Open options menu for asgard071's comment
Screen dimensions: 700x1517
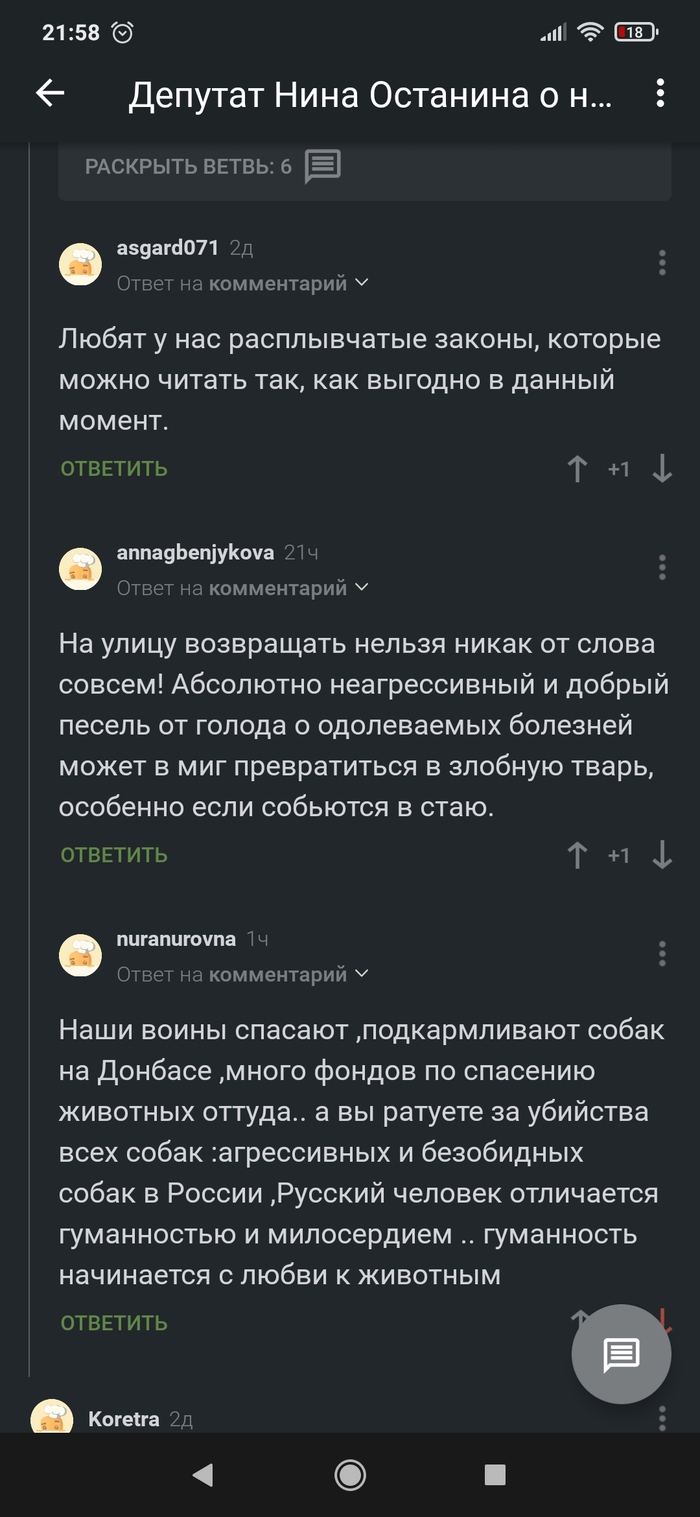point(662,264)
